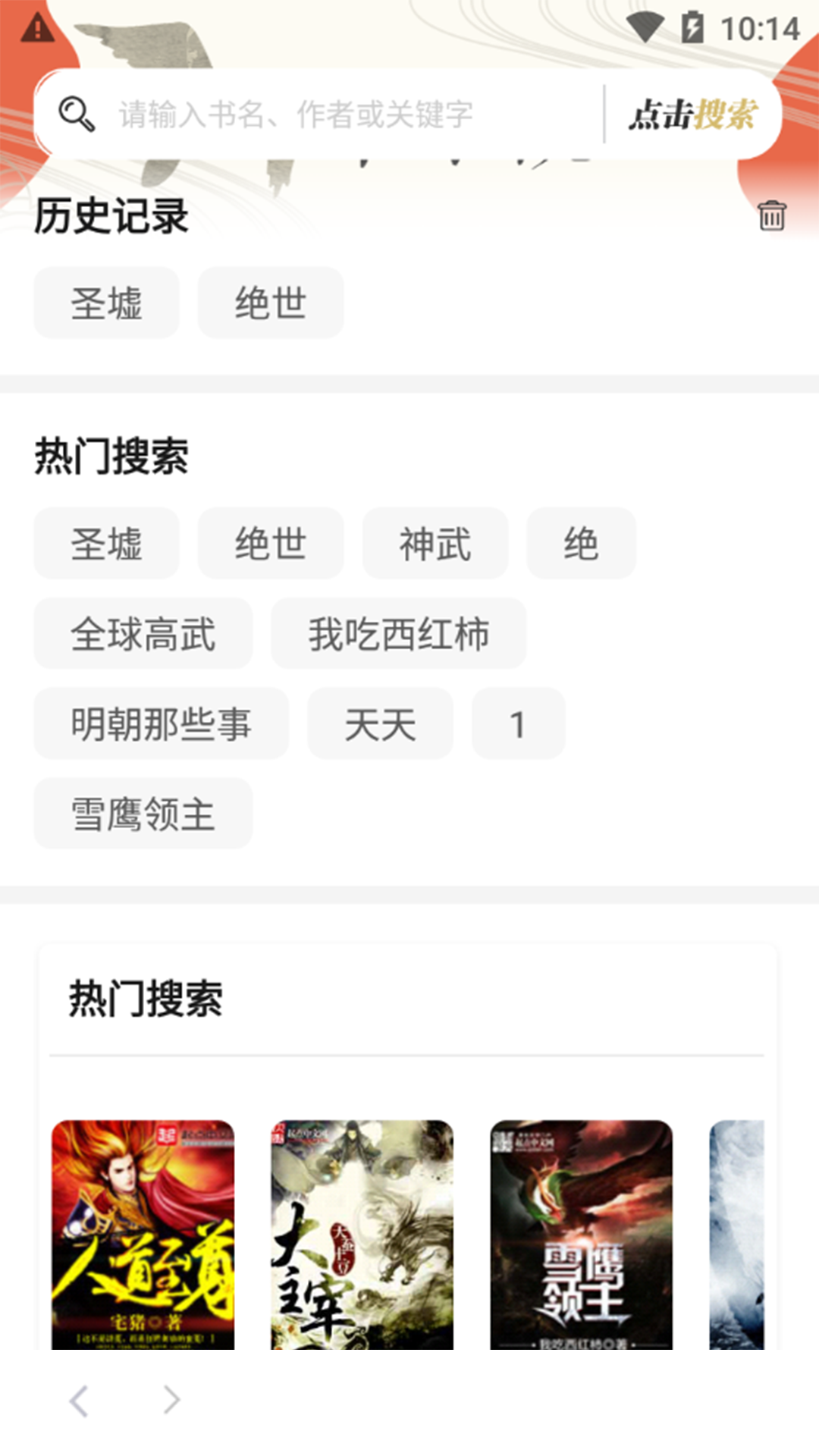Tap the 点击搜索 button
The width and height of the screenshot is (819, 1456).
(x=692, y=115)
